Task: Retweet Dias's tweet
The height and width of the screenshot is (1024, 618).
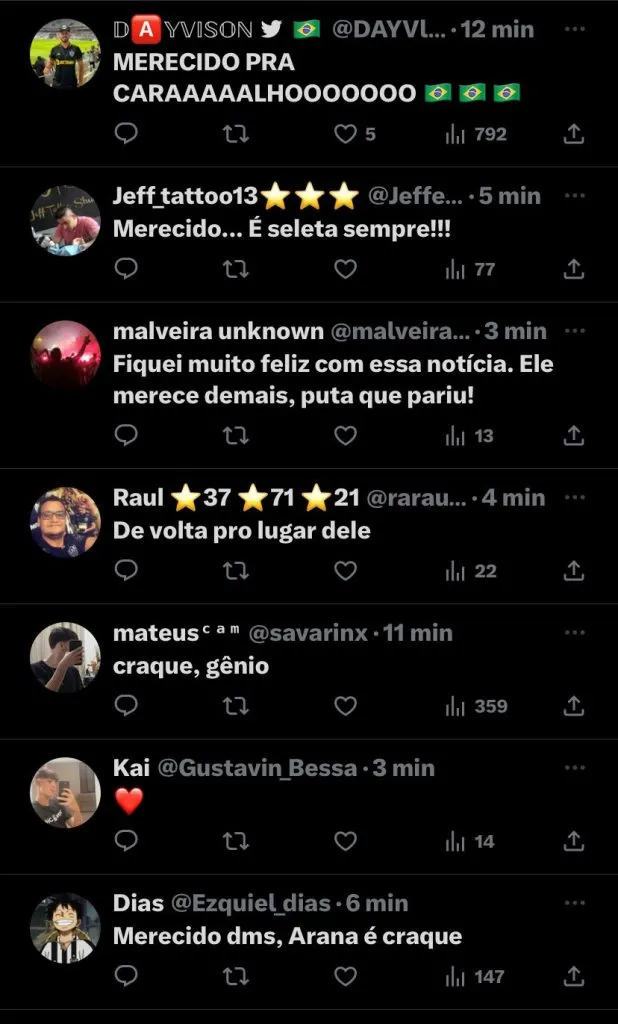Action: pos(236,976)
